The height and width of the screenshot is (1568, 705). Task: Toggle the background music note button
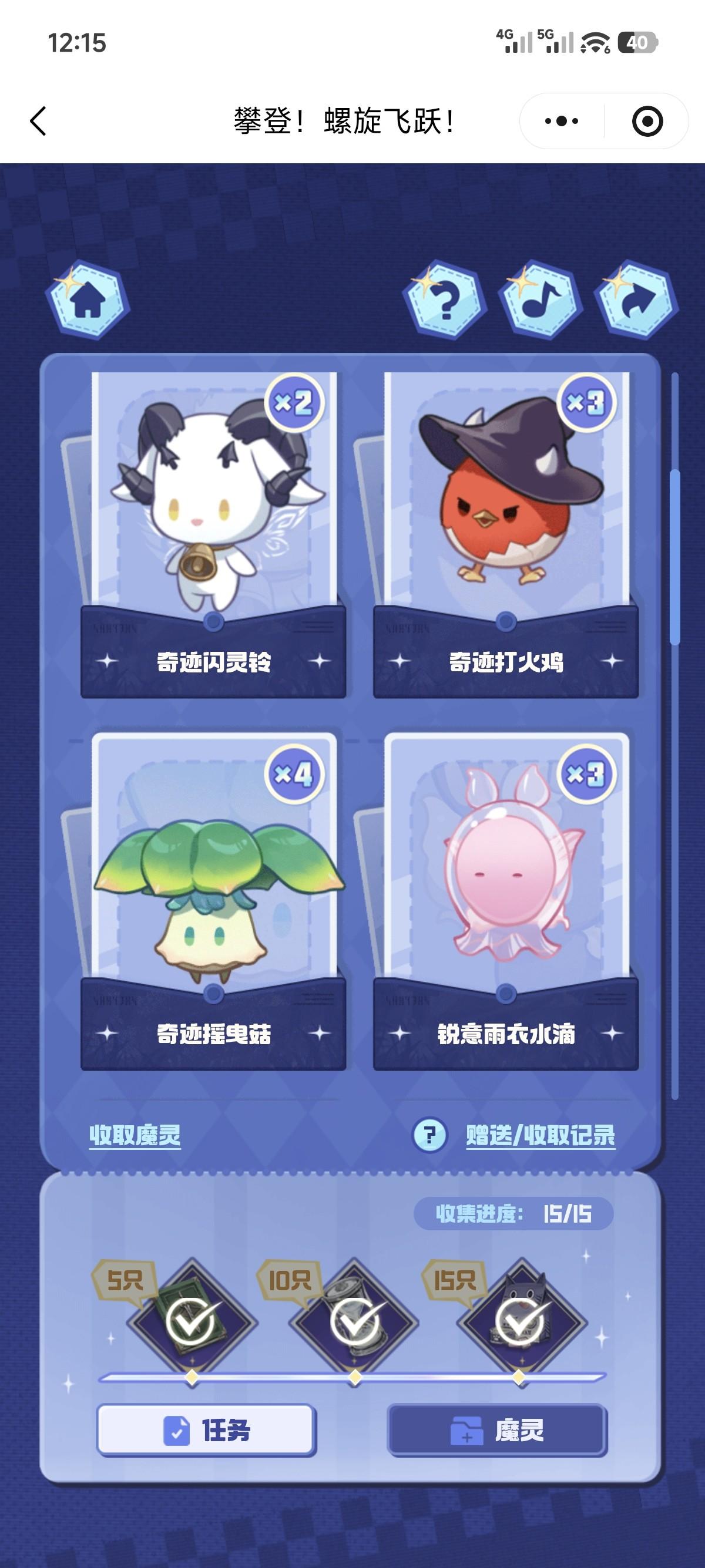540,300
